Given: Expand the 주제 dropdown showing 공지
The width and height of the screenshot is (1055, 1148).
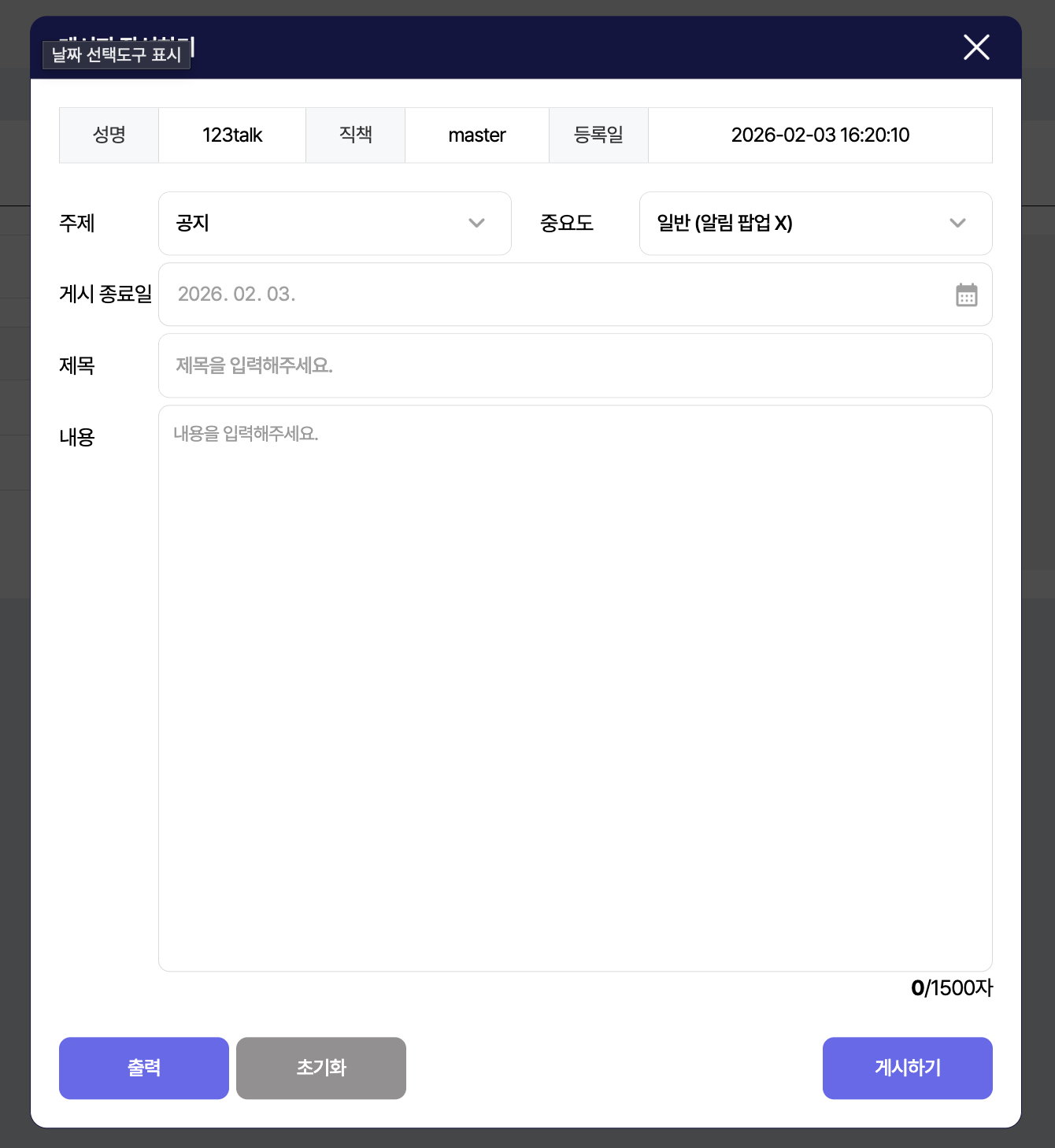Looking at the screenshot, I should [335, 224].
